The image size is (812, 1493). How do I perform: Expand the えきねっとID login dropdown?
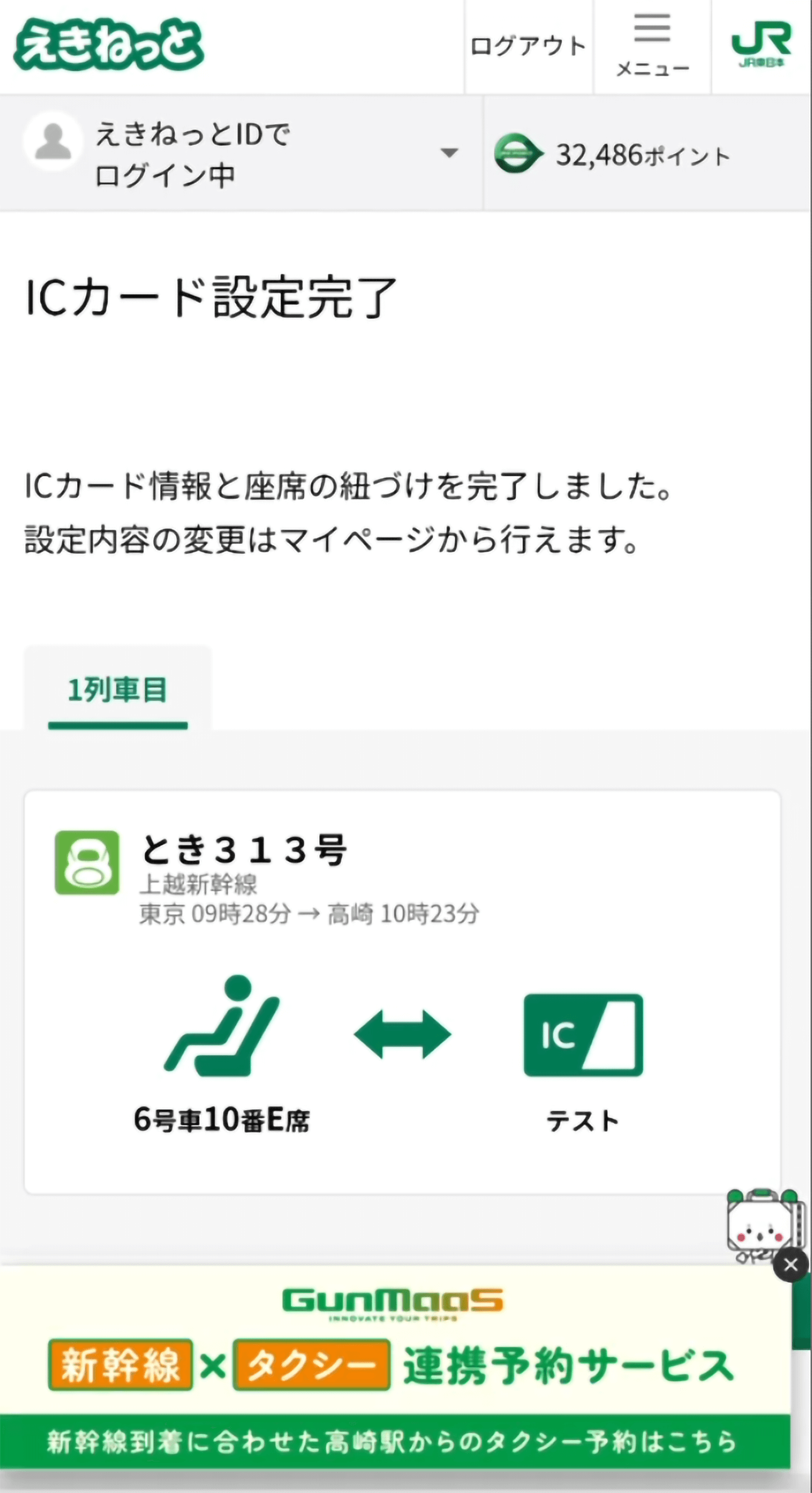(449, 153)
